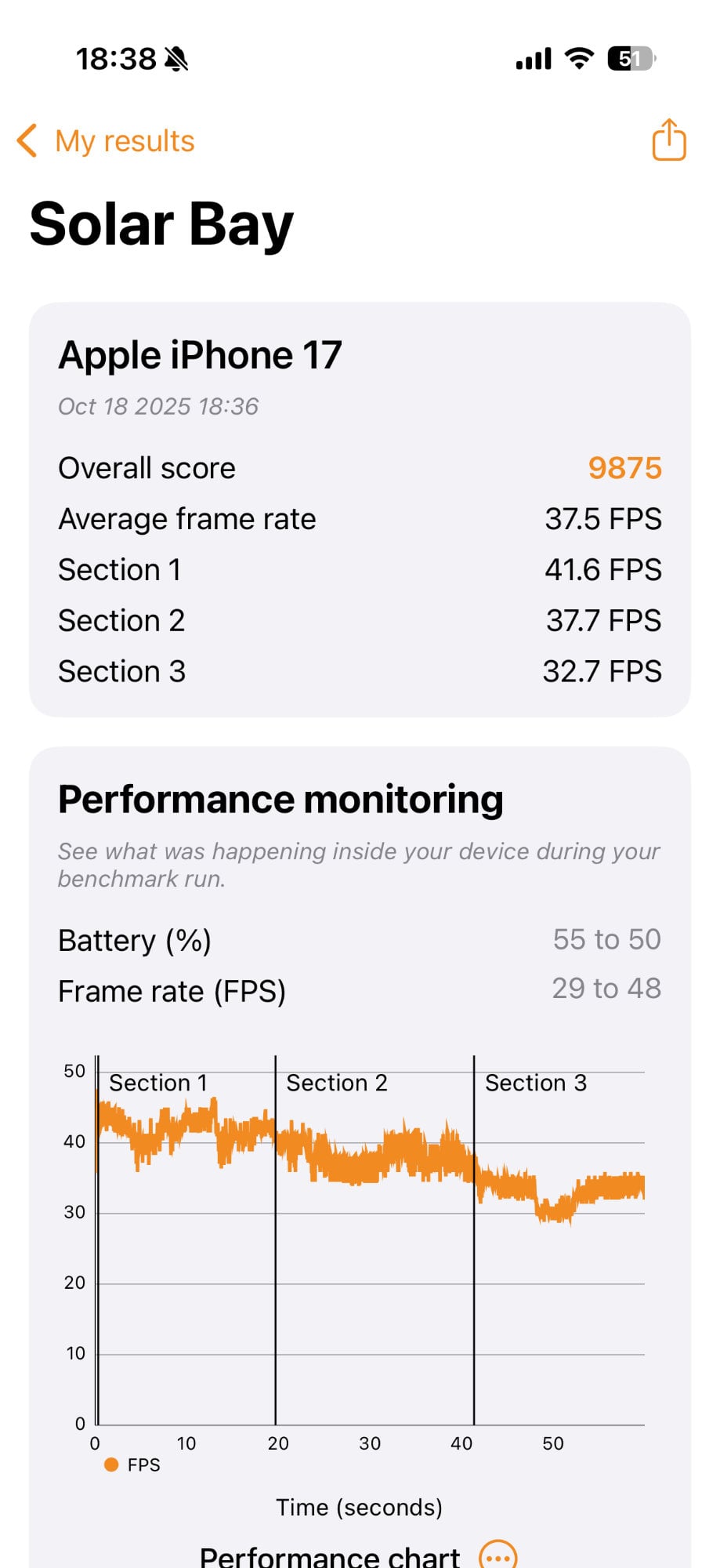
Task: Open the Performance chart options menu
Action: pos(498,1556)
